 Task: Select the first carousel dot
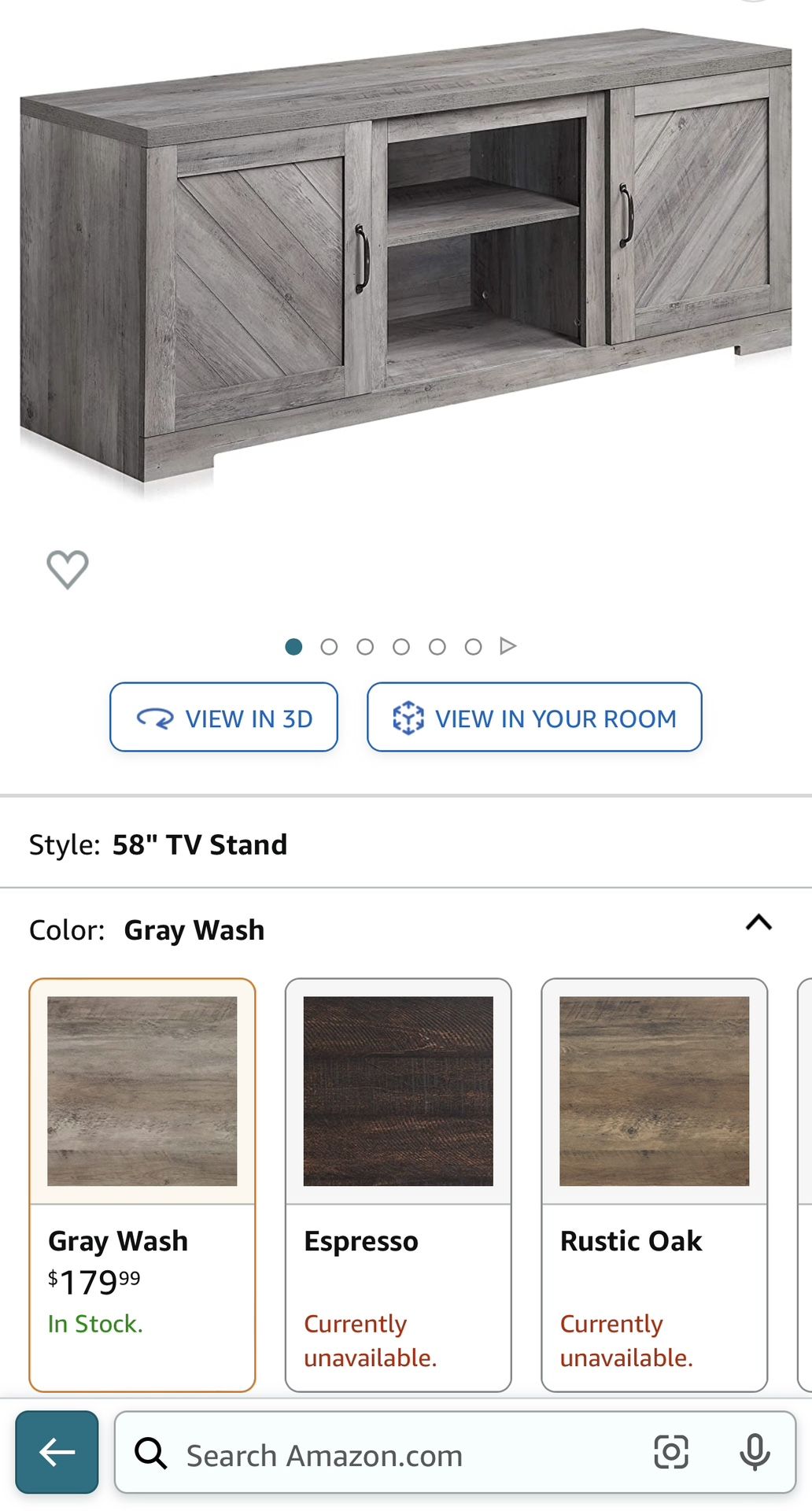pos(294,645)
